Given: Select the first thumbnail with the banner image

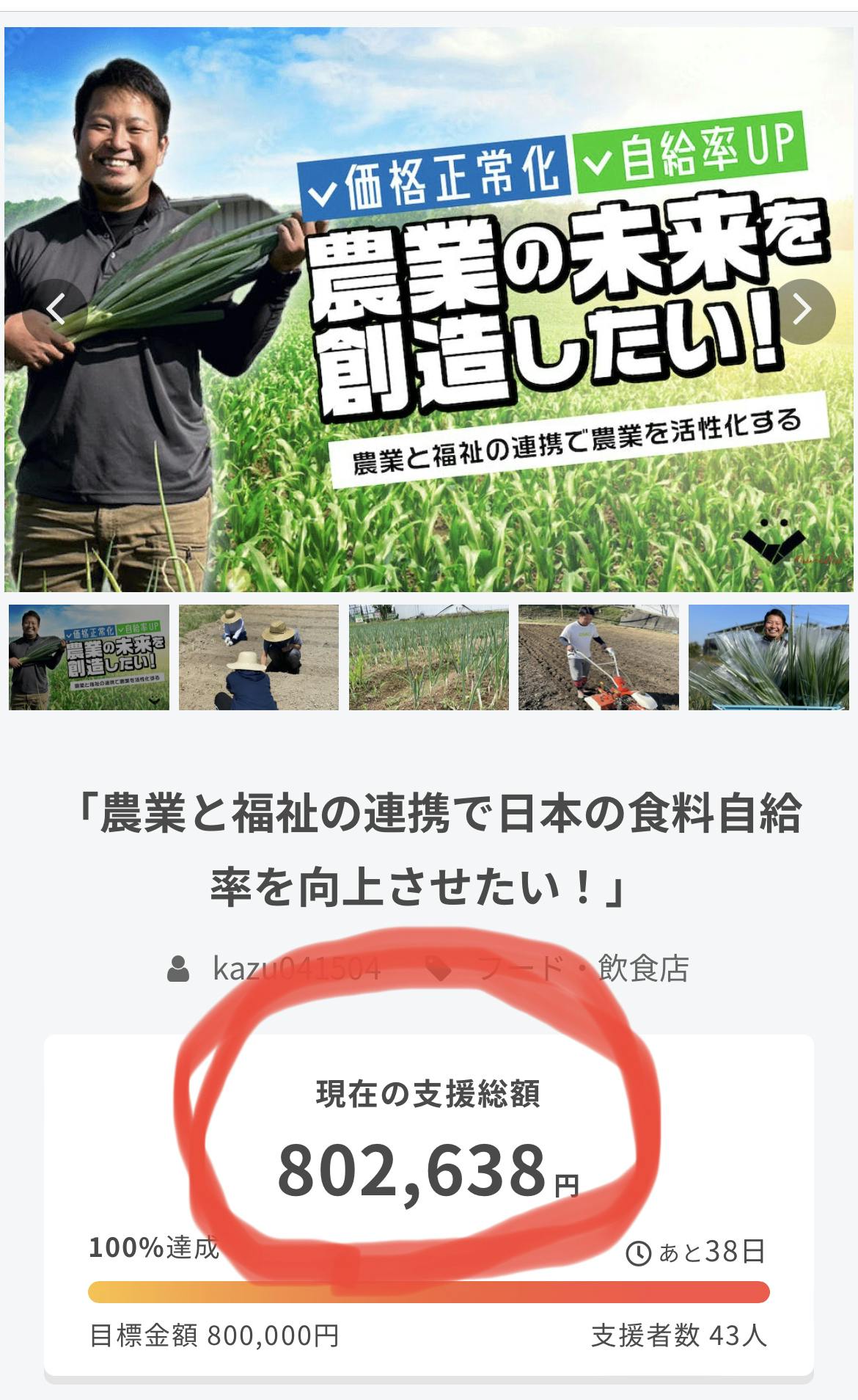Looking at the screenshot, I should point(89,657).
